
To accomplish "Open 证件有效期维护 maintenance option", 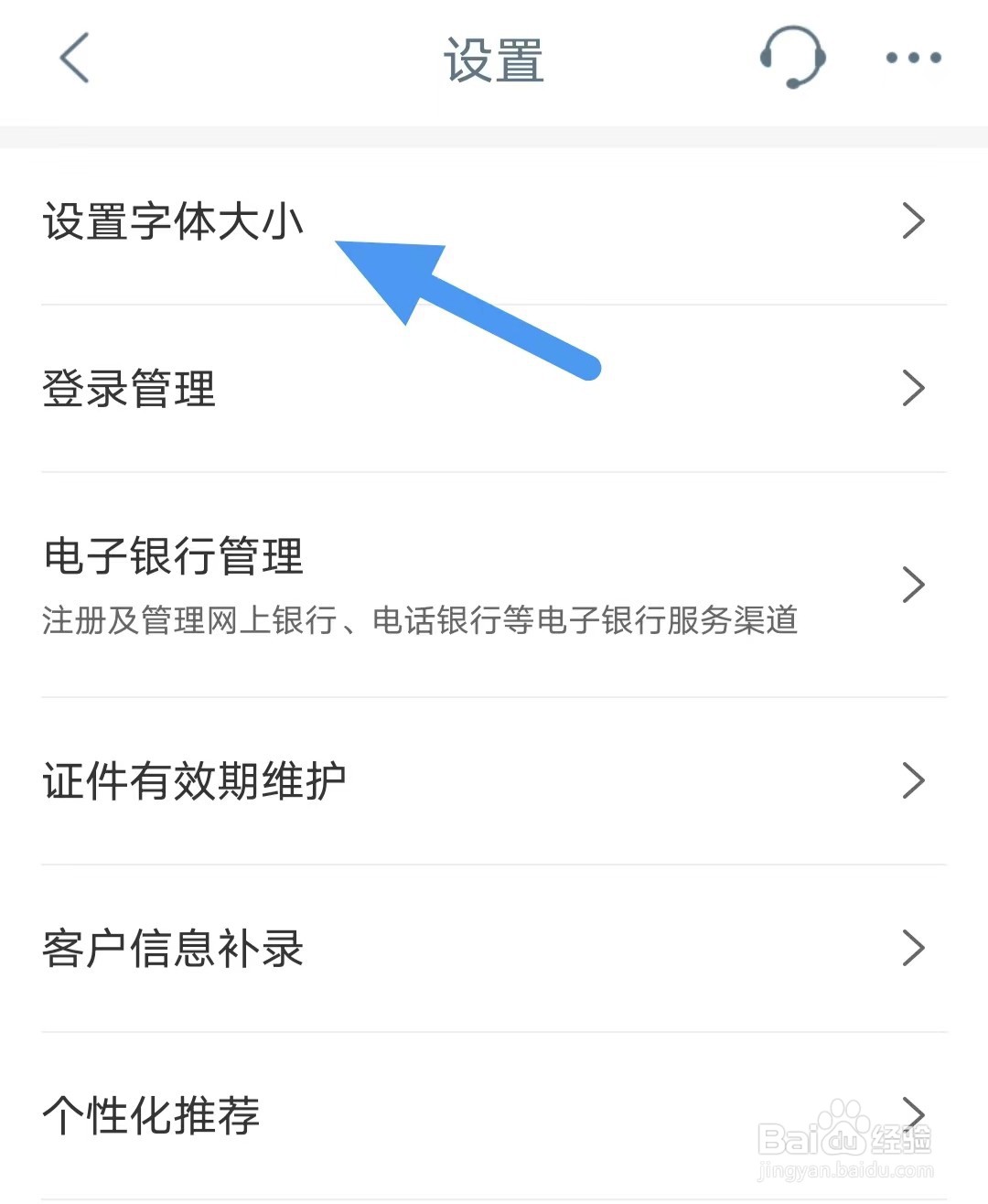I will pos(195,780).
